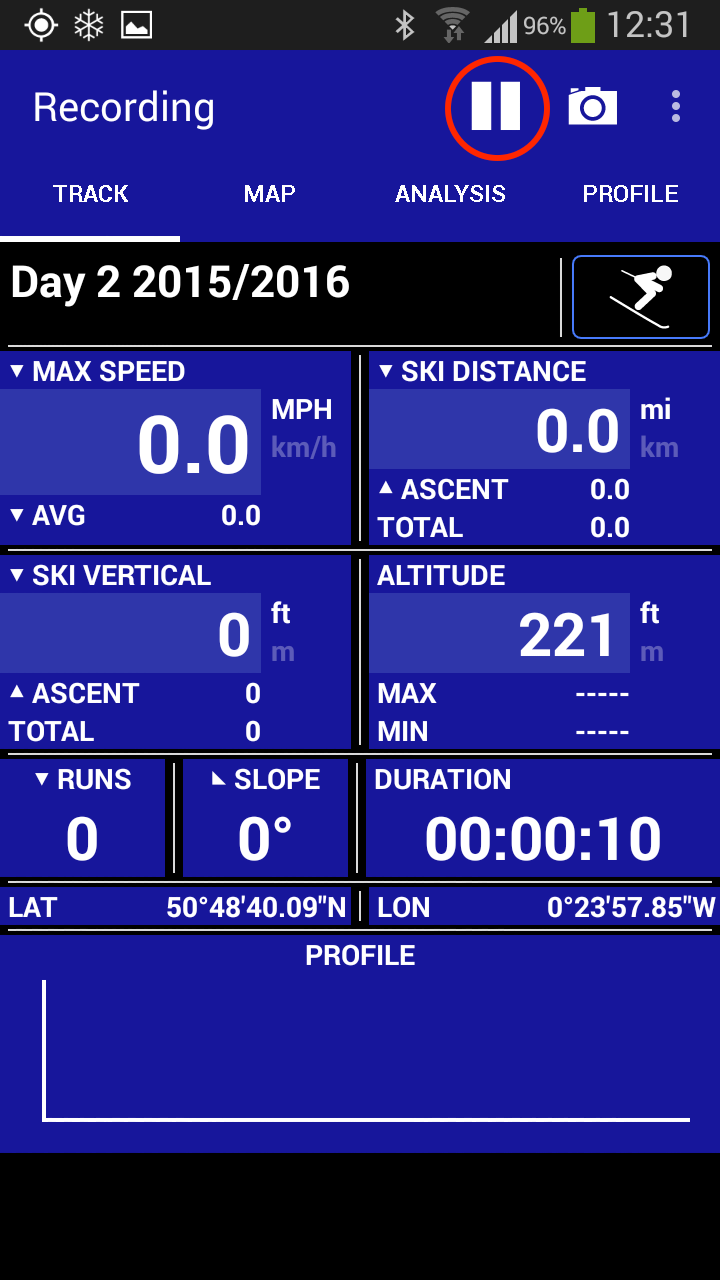Image resolution: width=720 pixels, height=1280 pixels.
Task: Switch ski distance units to km
Action: click(659, 447)
